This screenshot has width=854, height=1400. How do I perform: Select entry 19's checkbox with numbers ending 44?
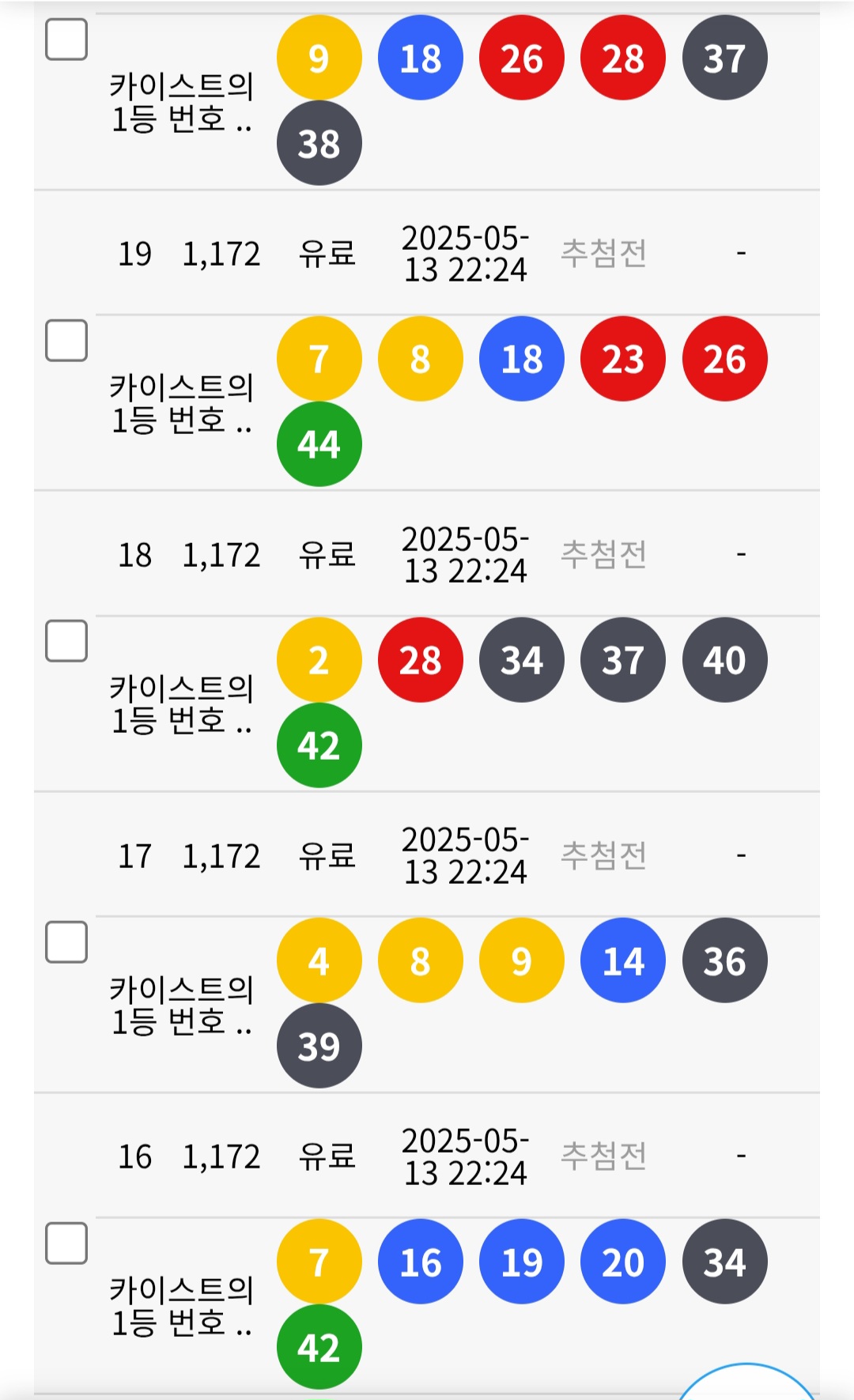click(x=66, y=341)
